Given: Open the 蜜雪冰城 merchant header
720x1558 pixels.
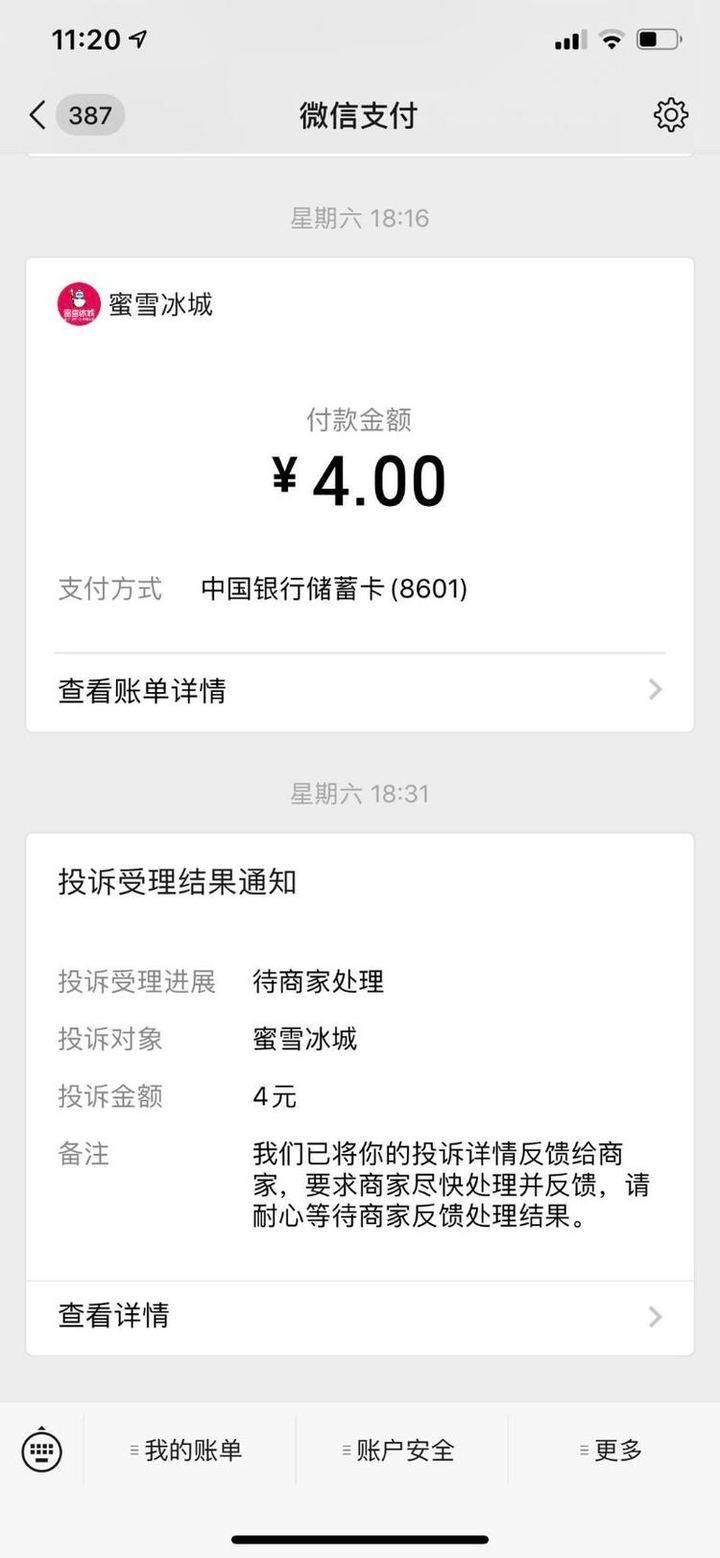Looking at the screenshot, I should coord(136,304).
